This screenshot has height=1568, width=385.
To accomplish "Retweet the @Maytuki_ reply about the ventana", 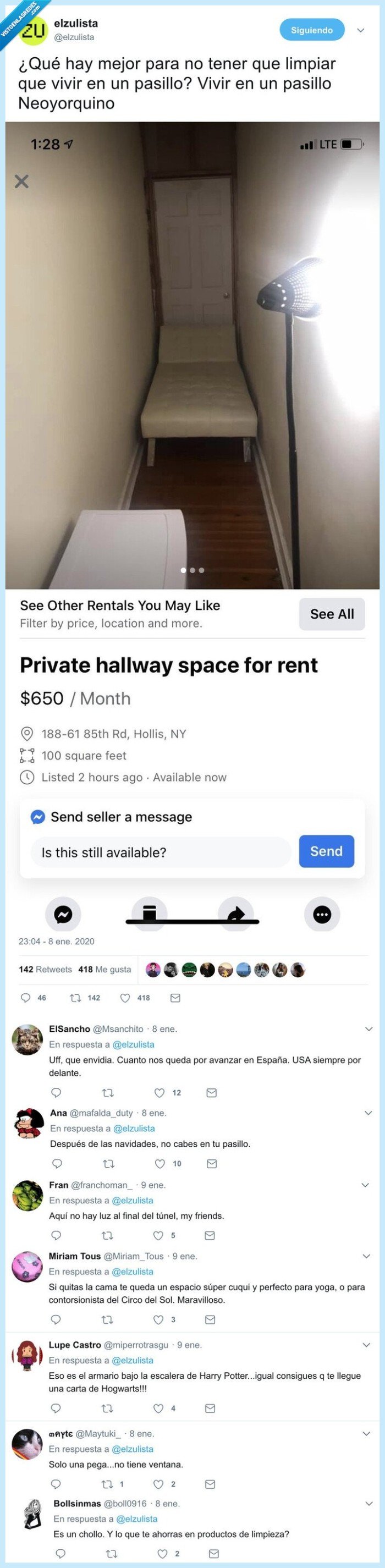I will tap(107, 1484).
